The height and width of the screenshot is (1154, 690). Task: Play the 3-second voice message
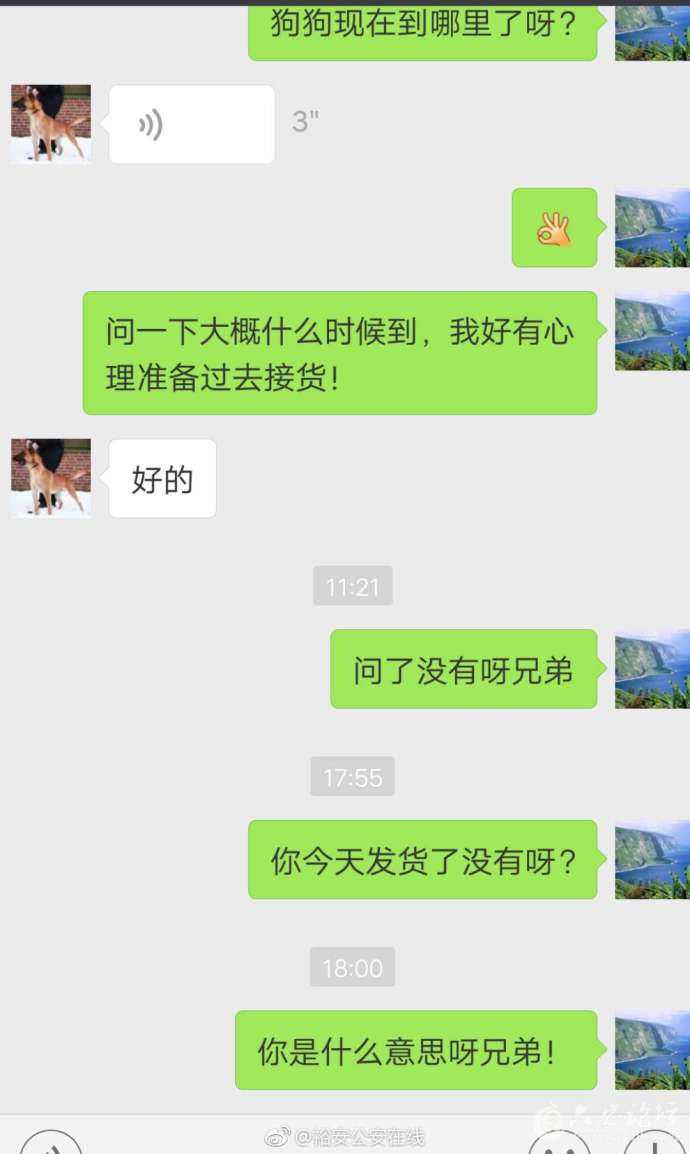191,124
